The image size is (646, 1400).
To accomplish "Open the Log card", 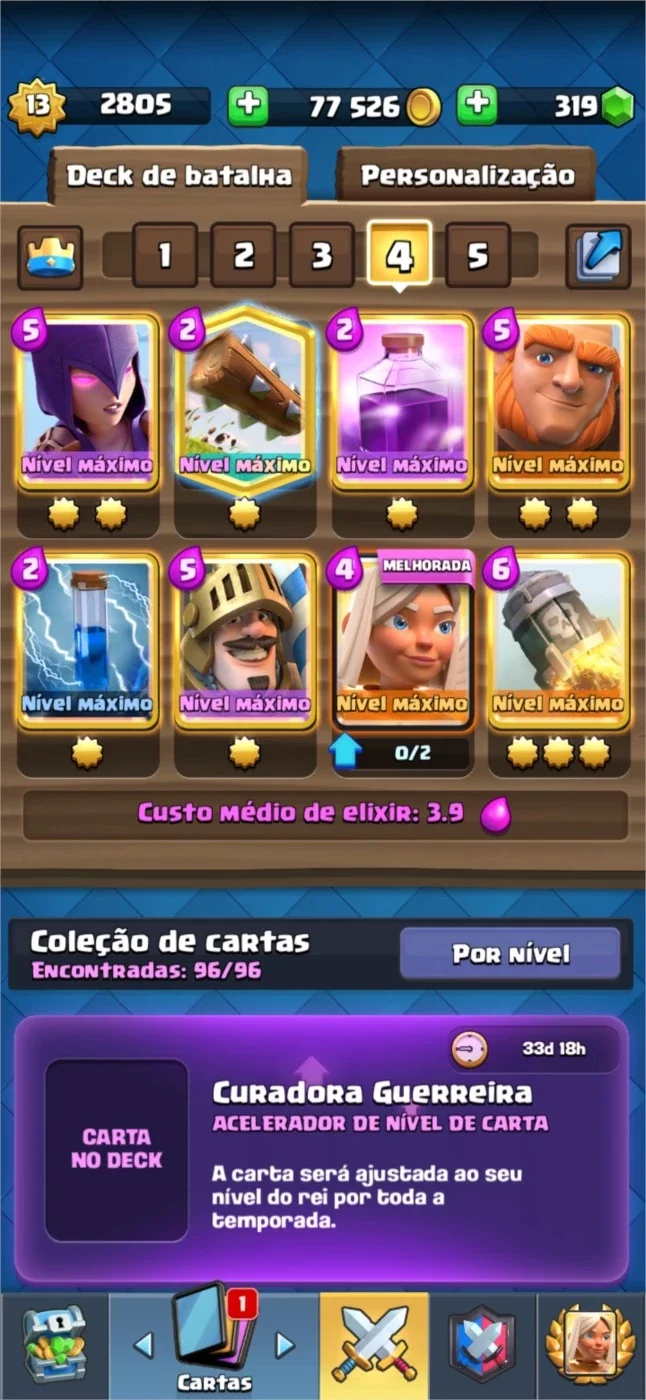I will 245,401.
